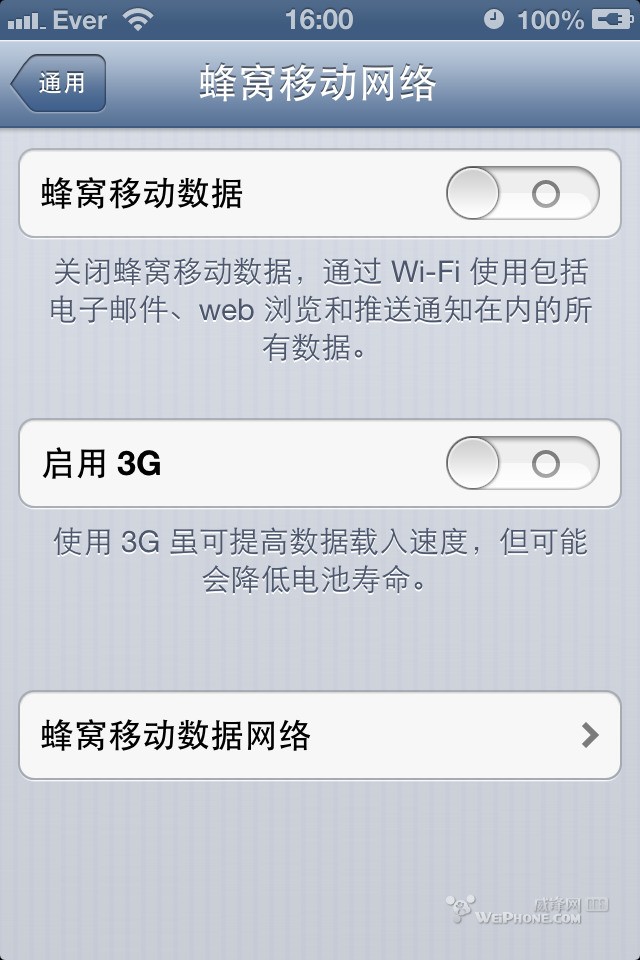Open 蜂窝移动数据网络 settings
This screenshot has height=960, width=640.
pos(320,736)
